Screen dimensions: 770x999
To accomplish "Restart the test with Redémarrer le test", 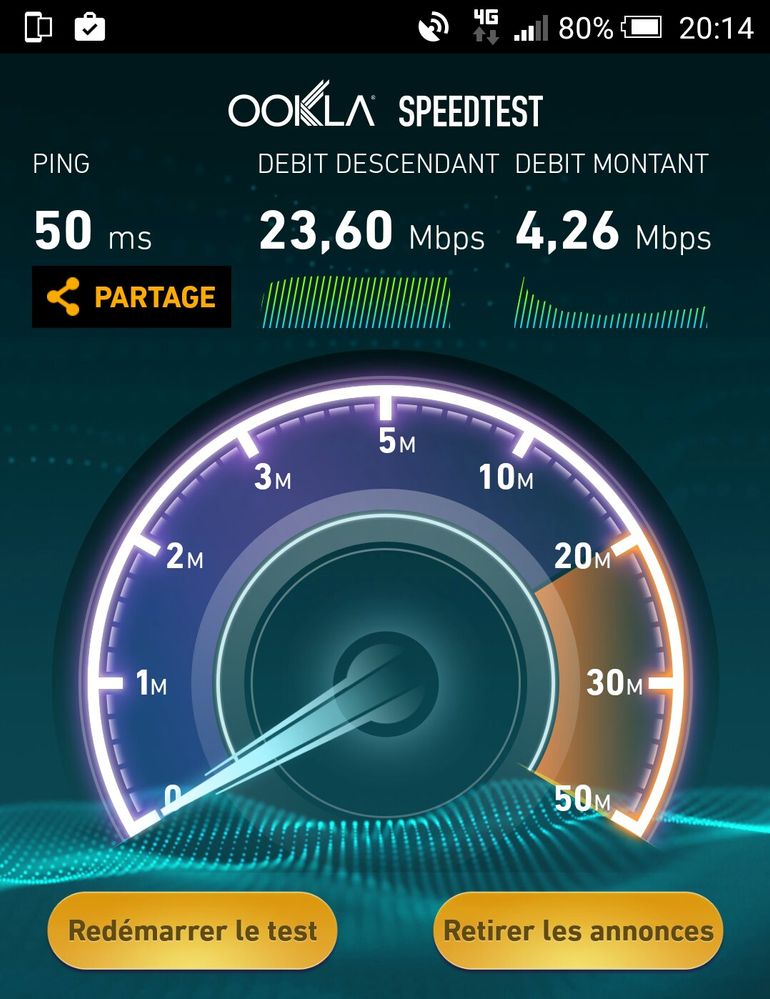I will 192,931.
